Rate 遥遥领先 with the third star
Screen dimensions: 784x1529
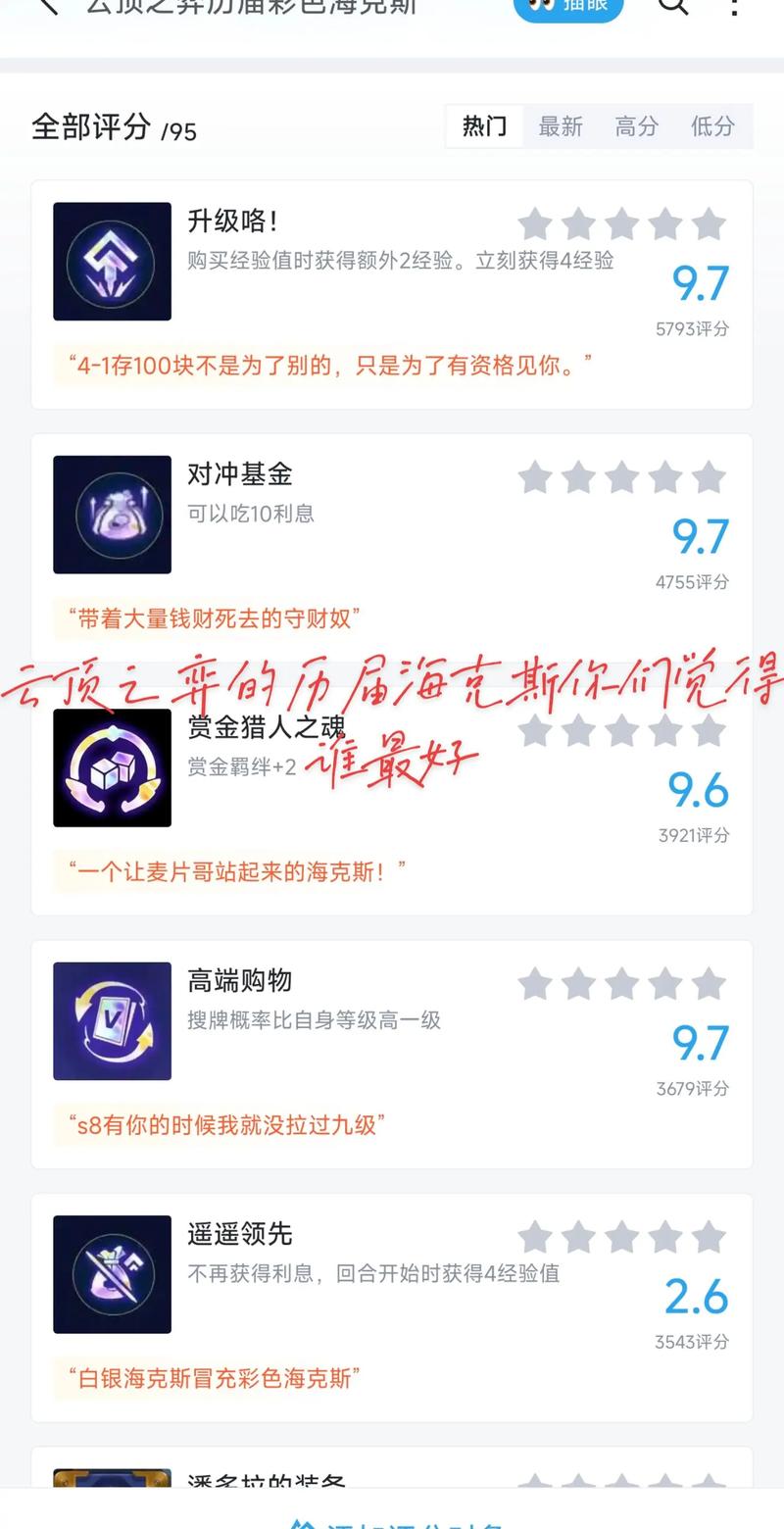(x=621, y=1237)
